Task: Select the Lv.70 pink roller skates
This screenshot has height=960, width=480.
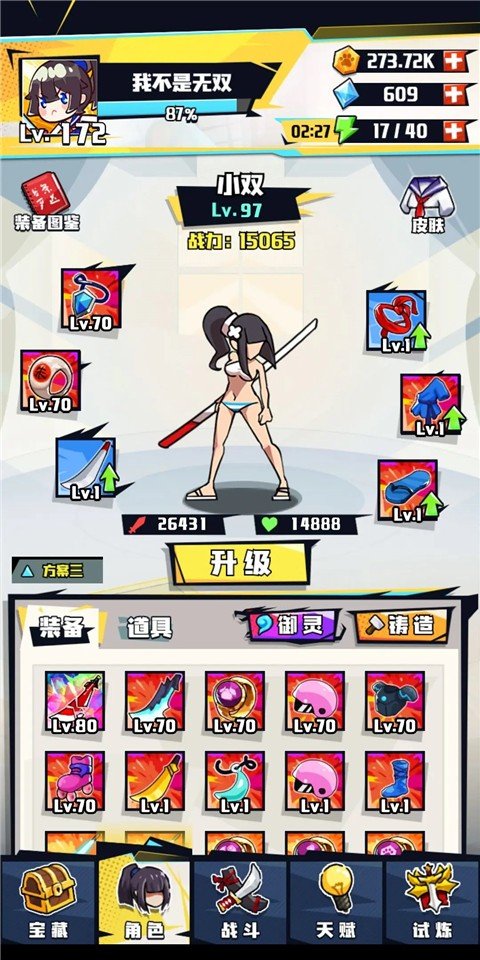Action: (75, 782)
